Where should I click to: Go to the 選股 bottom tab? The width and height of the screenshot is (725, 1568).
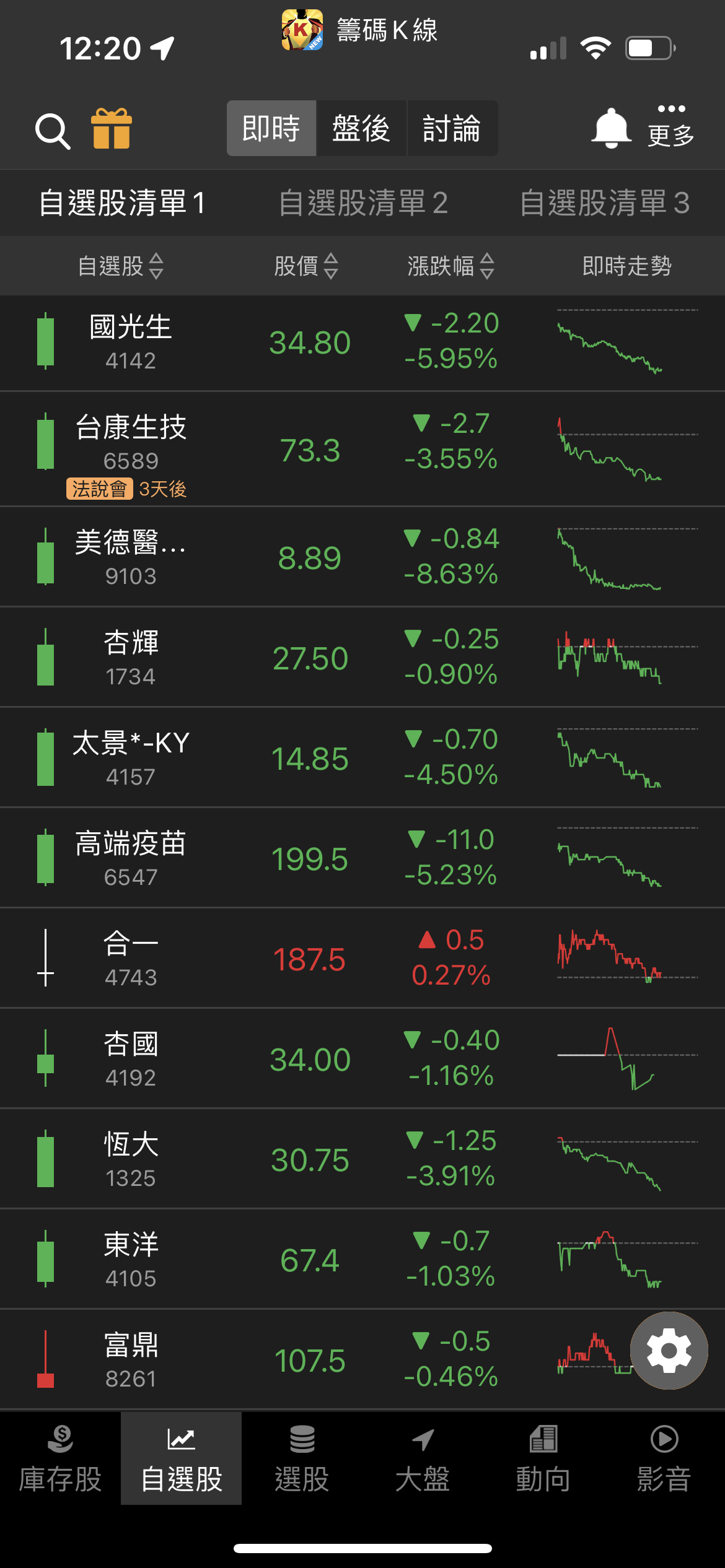point(302,1459)
